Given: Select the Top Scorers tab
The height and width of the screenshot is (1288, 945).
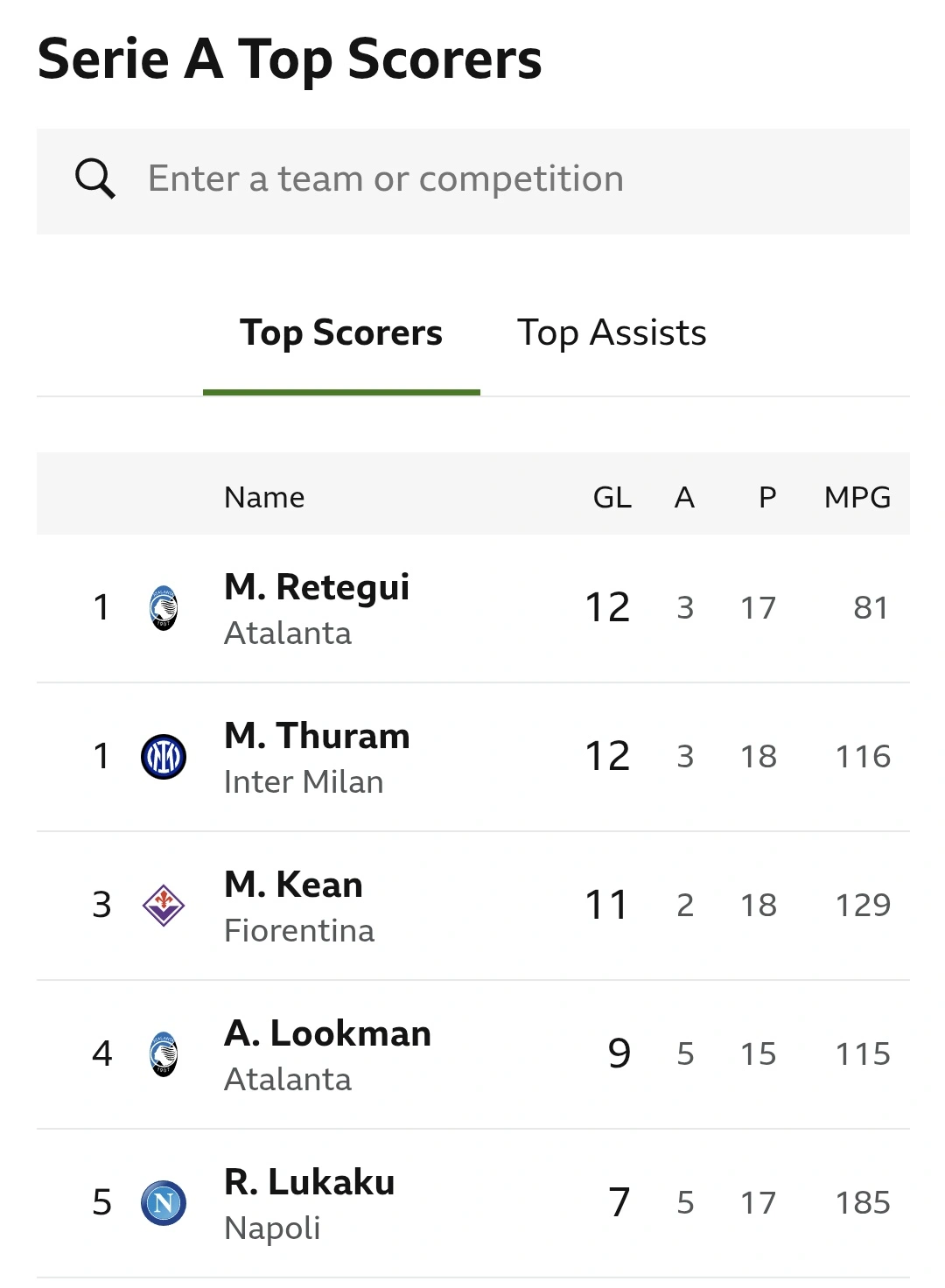Looking at the screenshot, I should 341,333.
